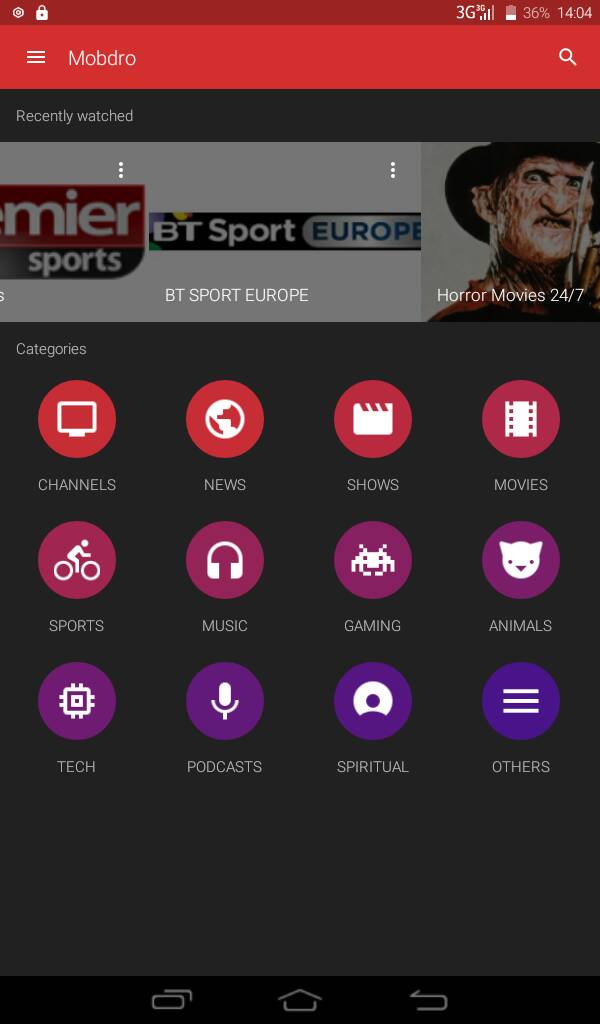Open the Spiritual category
This screenshot has height=1024, width=600.
point(373,701)
